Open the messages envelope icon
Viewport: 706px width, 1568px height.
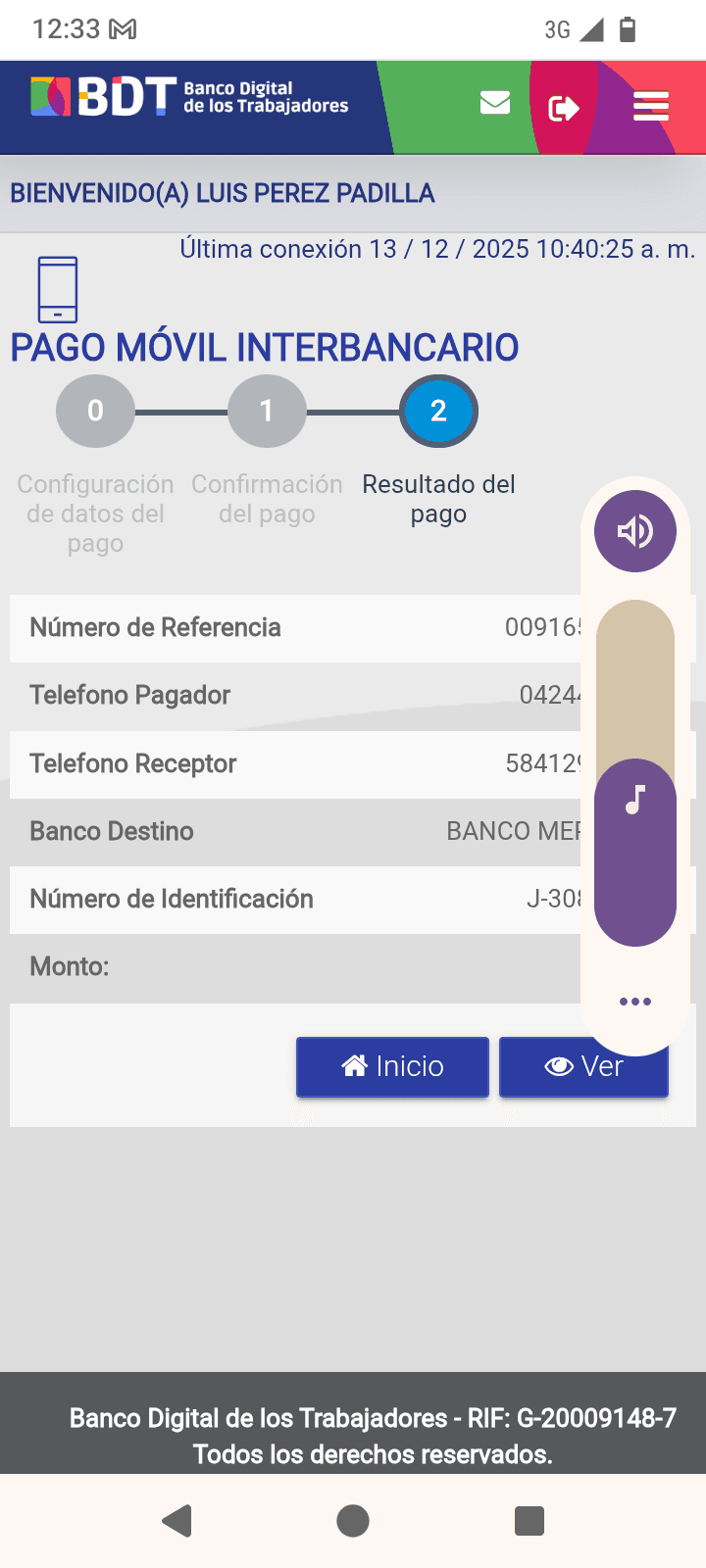coord(495,103)
